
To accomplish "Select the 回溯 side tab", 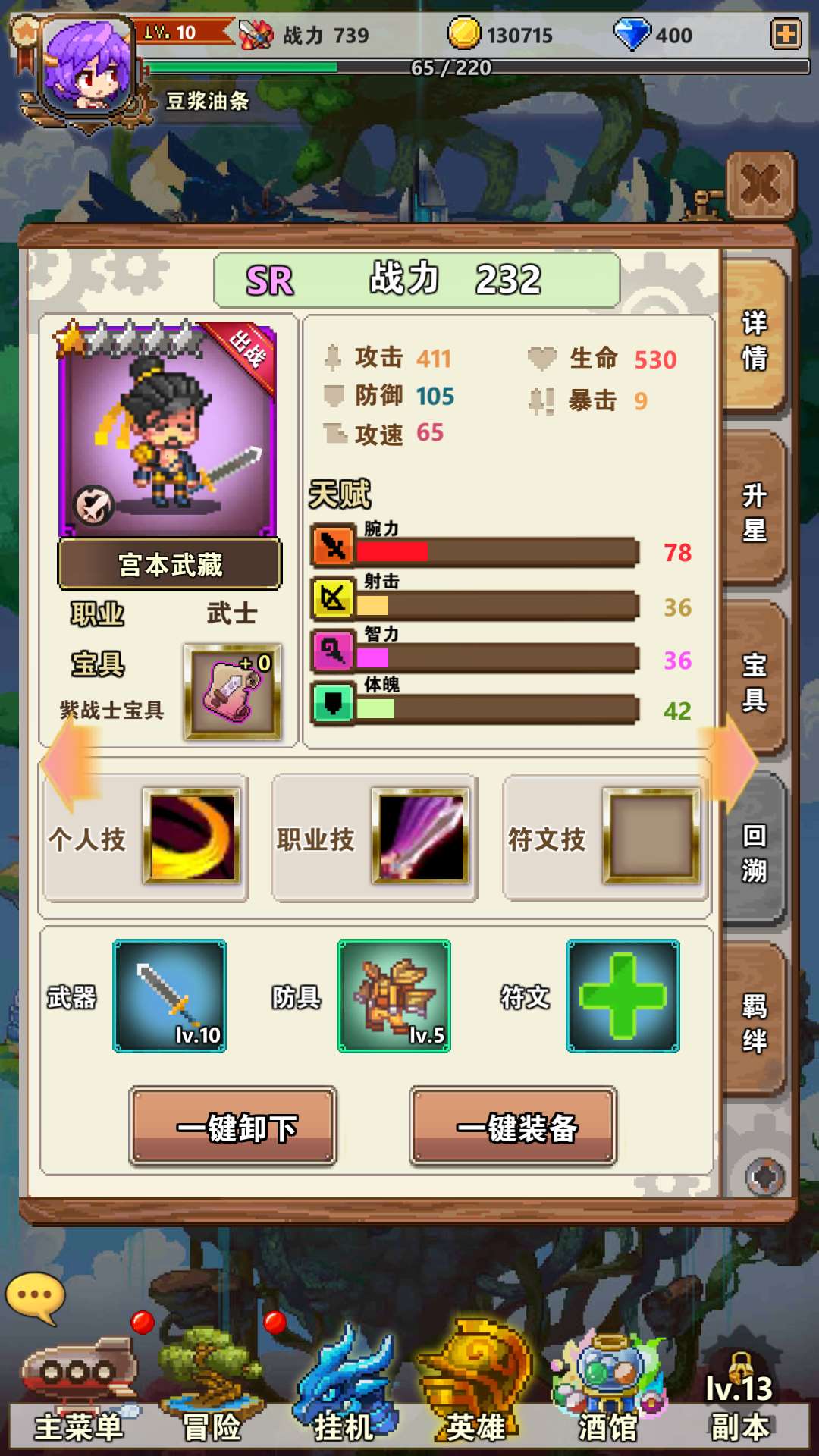I will pos(754,852).
